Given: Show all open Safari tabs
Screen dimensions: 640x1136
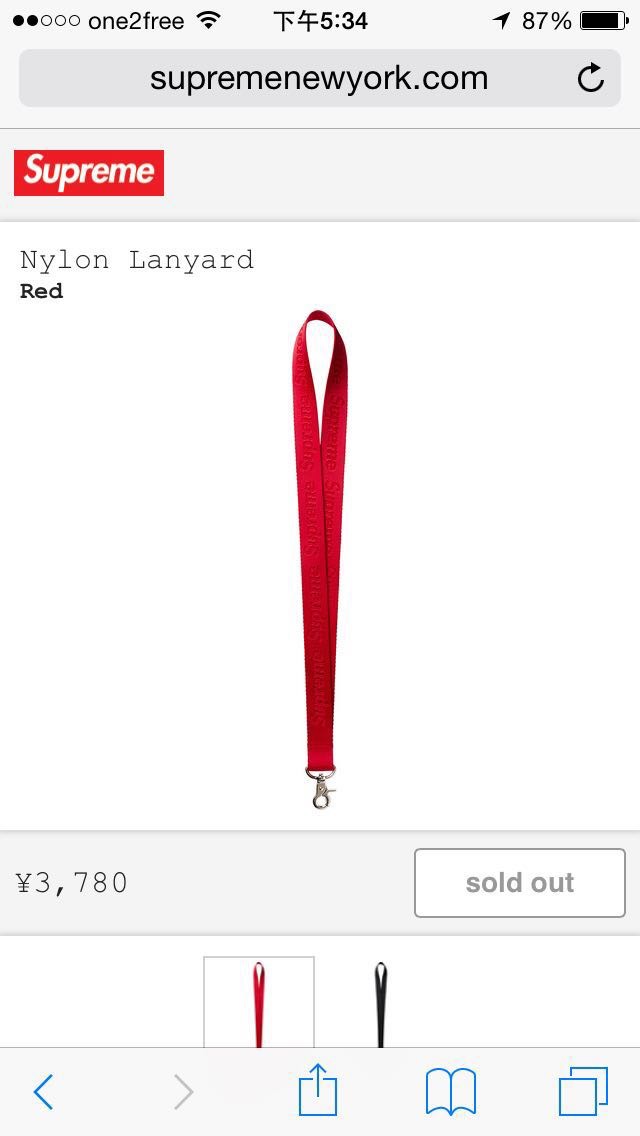Looking at the screenshot, I should (x=583, y=1091).
